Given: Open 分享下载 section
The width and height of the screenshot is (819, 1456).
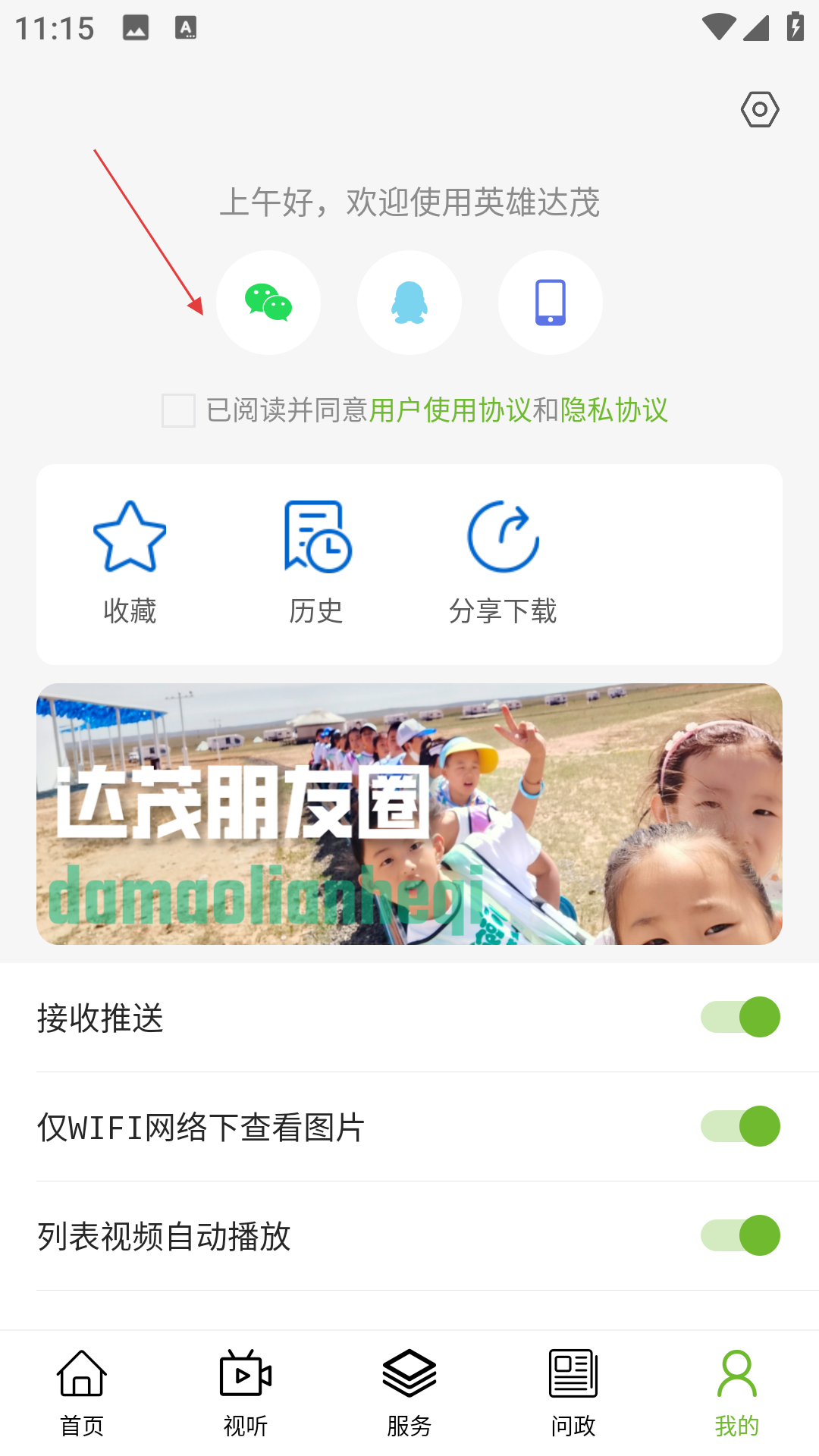Looking at the screenshot, I should pos(503,563).
